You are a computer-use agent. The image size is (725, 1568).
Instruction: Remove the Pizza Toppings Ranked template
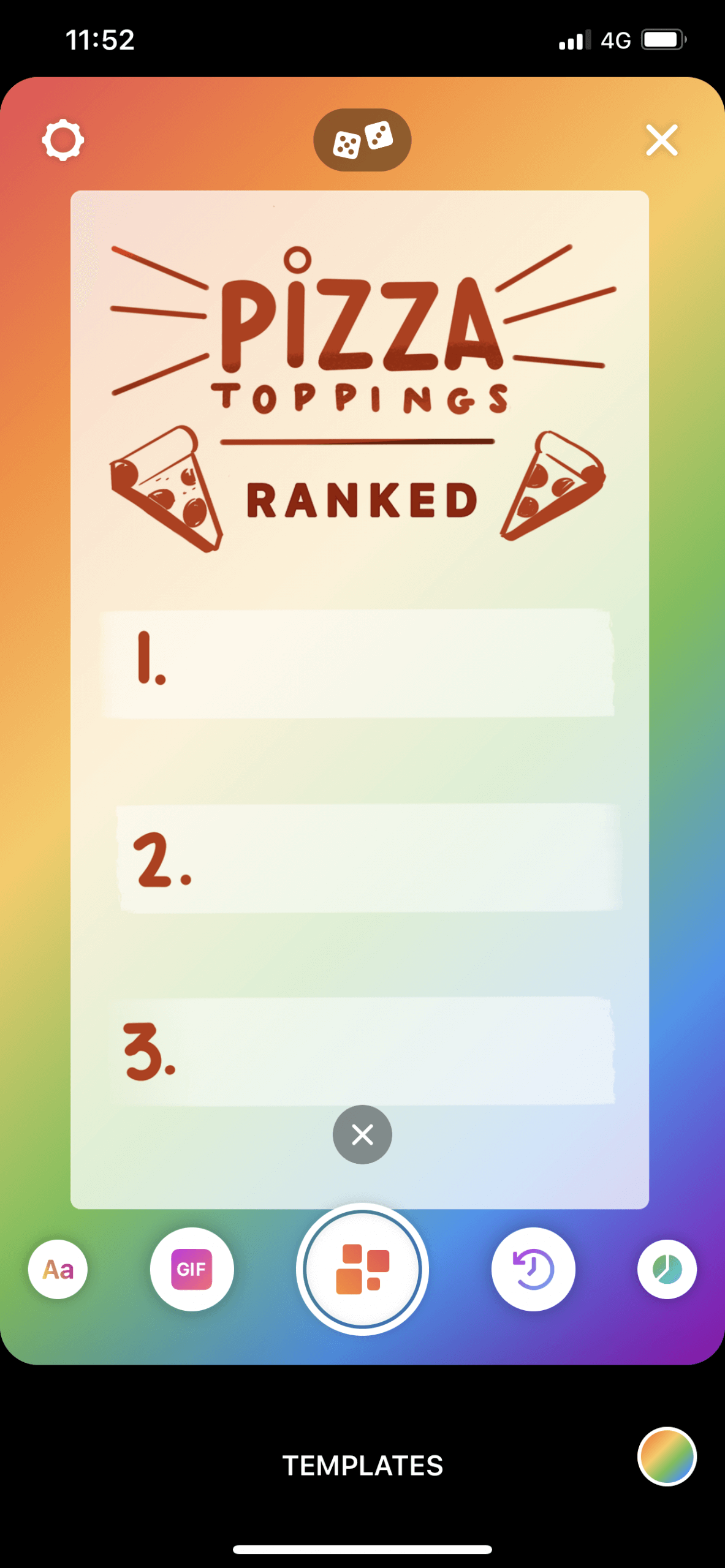362,1134
